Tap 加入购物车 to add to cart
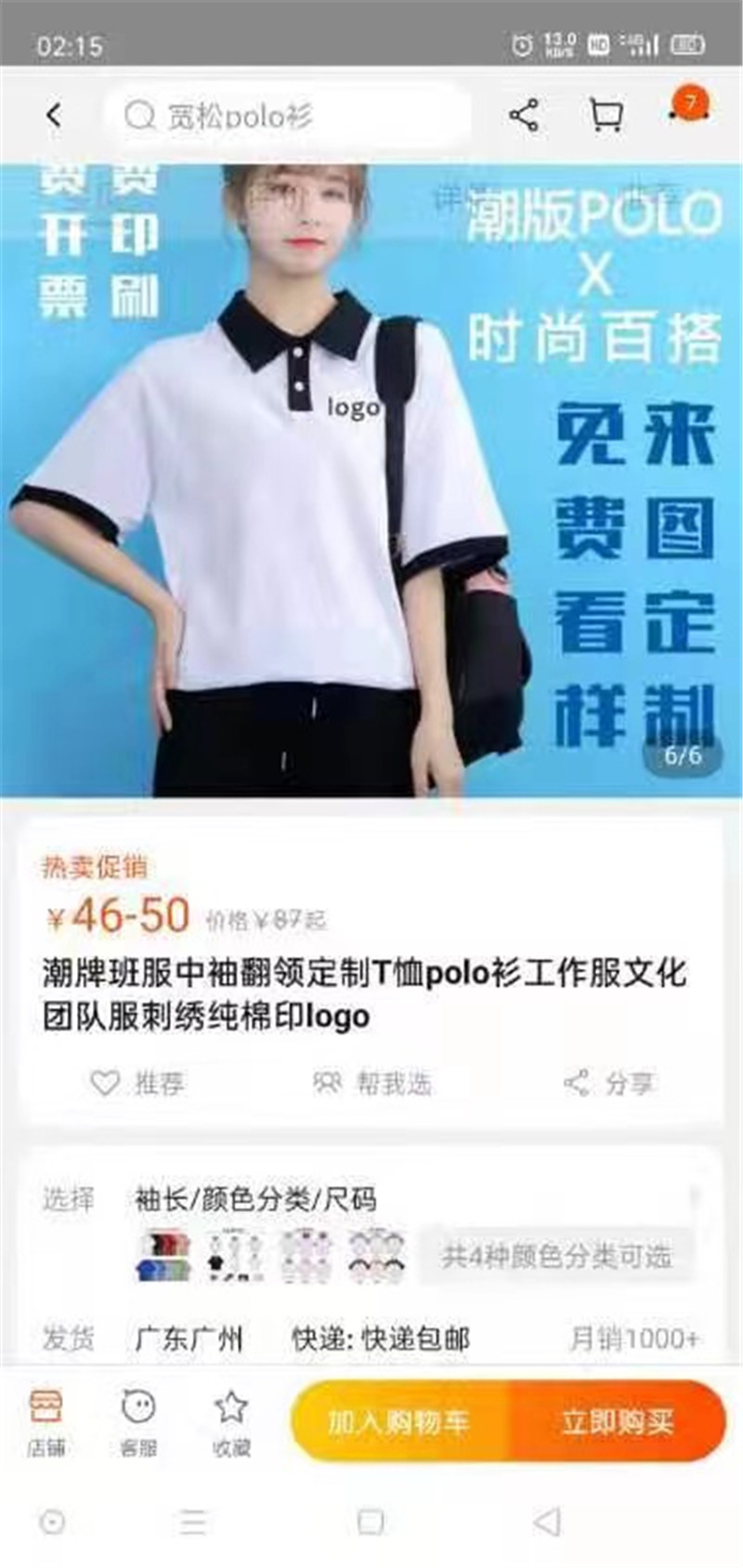 click(399, 1421)
